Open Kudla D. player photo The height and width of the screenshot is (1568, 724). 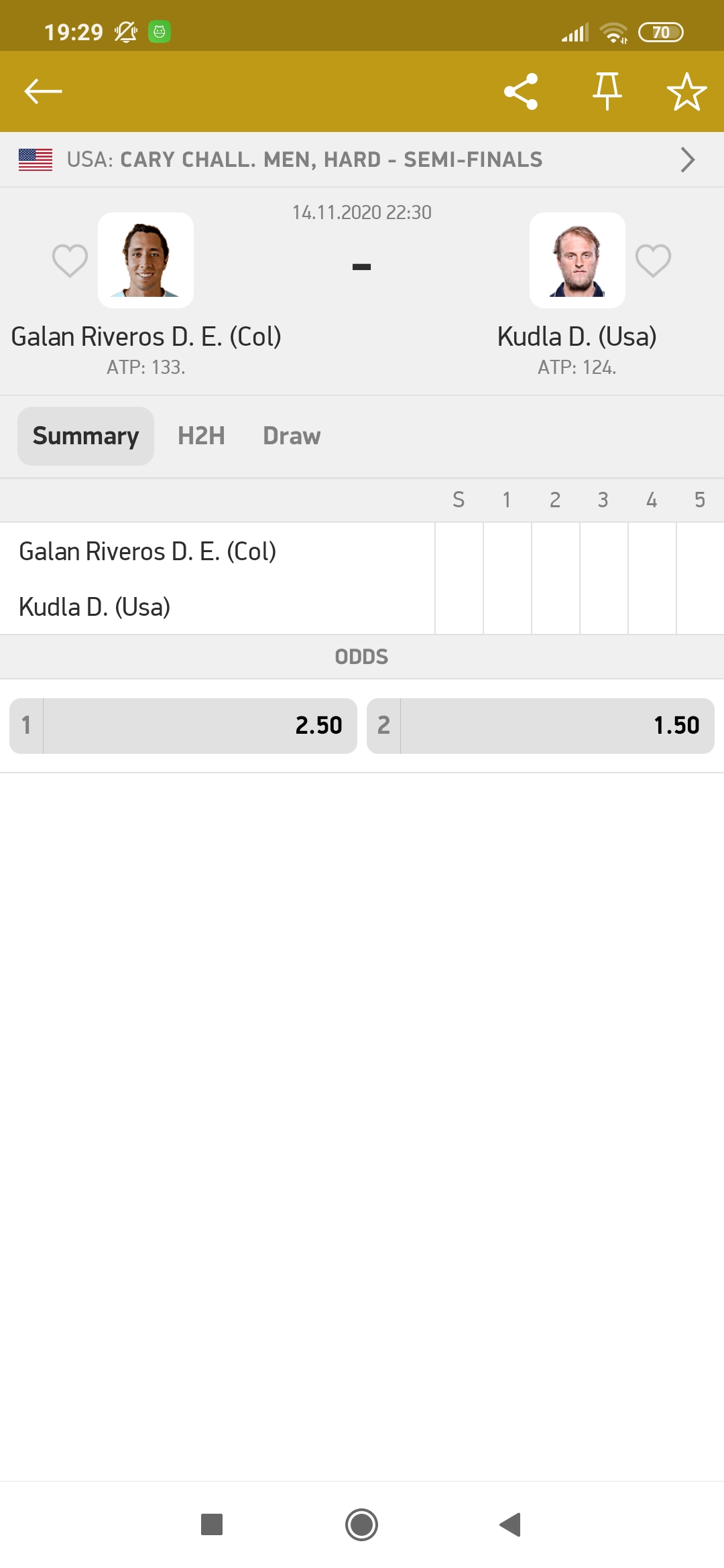[577, 261]
